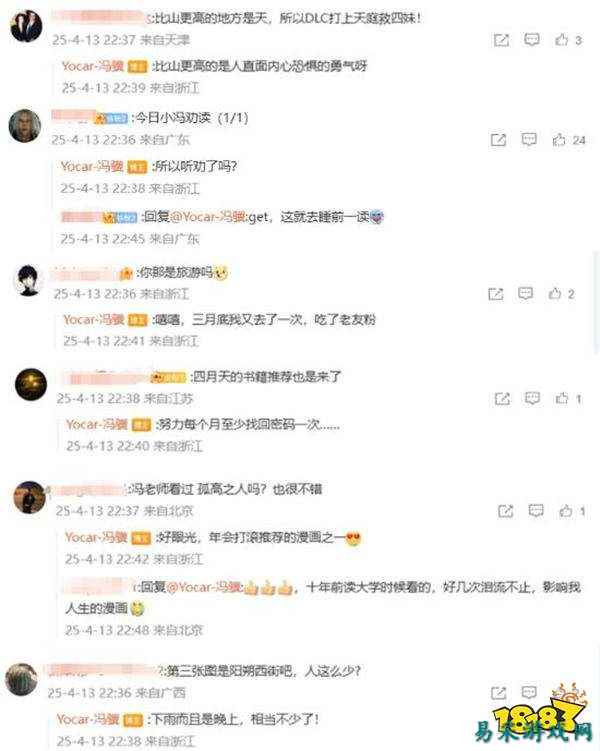Open avatar of the 孤高之人 commenter
Viewport: 600px width, 751px height.
(x=29, y=497)
